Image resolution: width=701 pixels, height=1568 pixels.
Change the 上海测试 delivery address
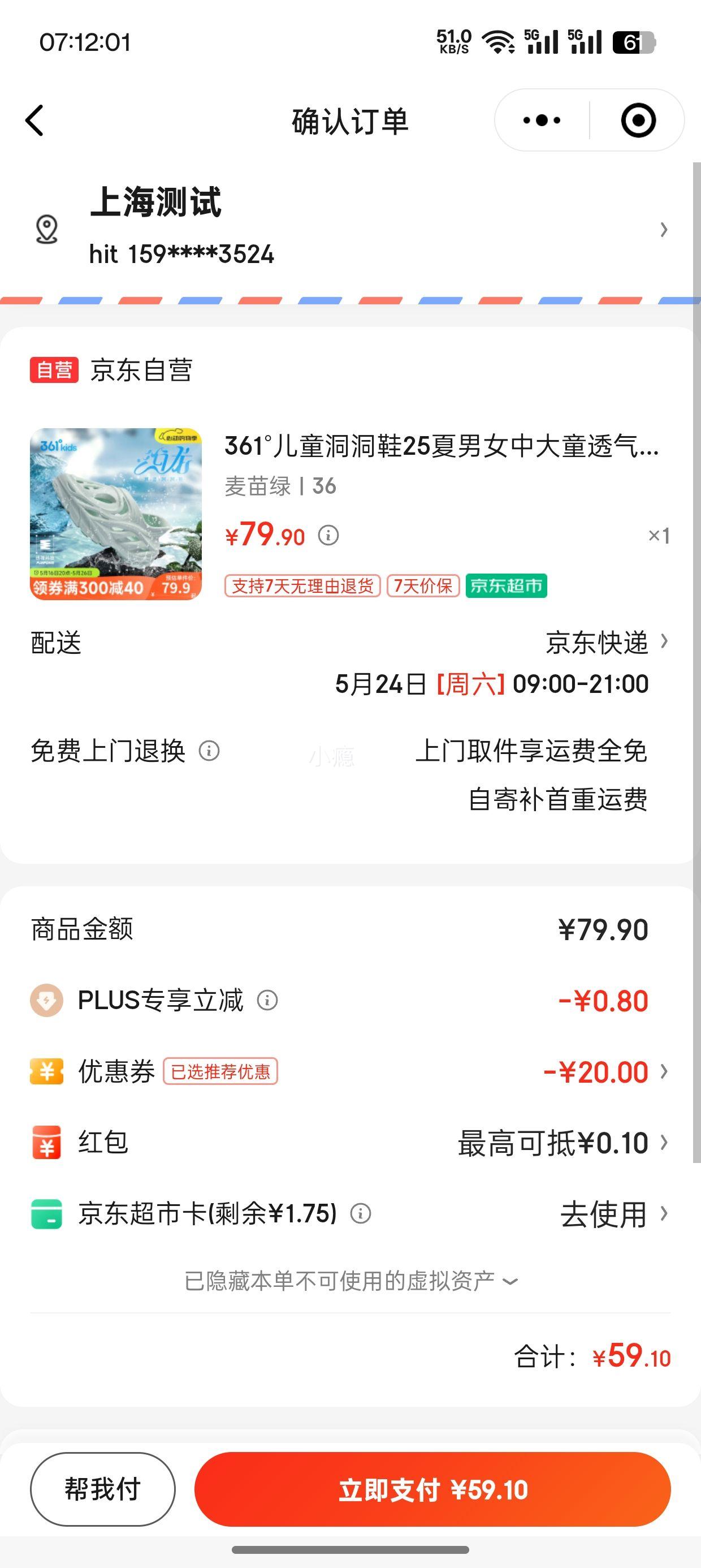point(350,229)
